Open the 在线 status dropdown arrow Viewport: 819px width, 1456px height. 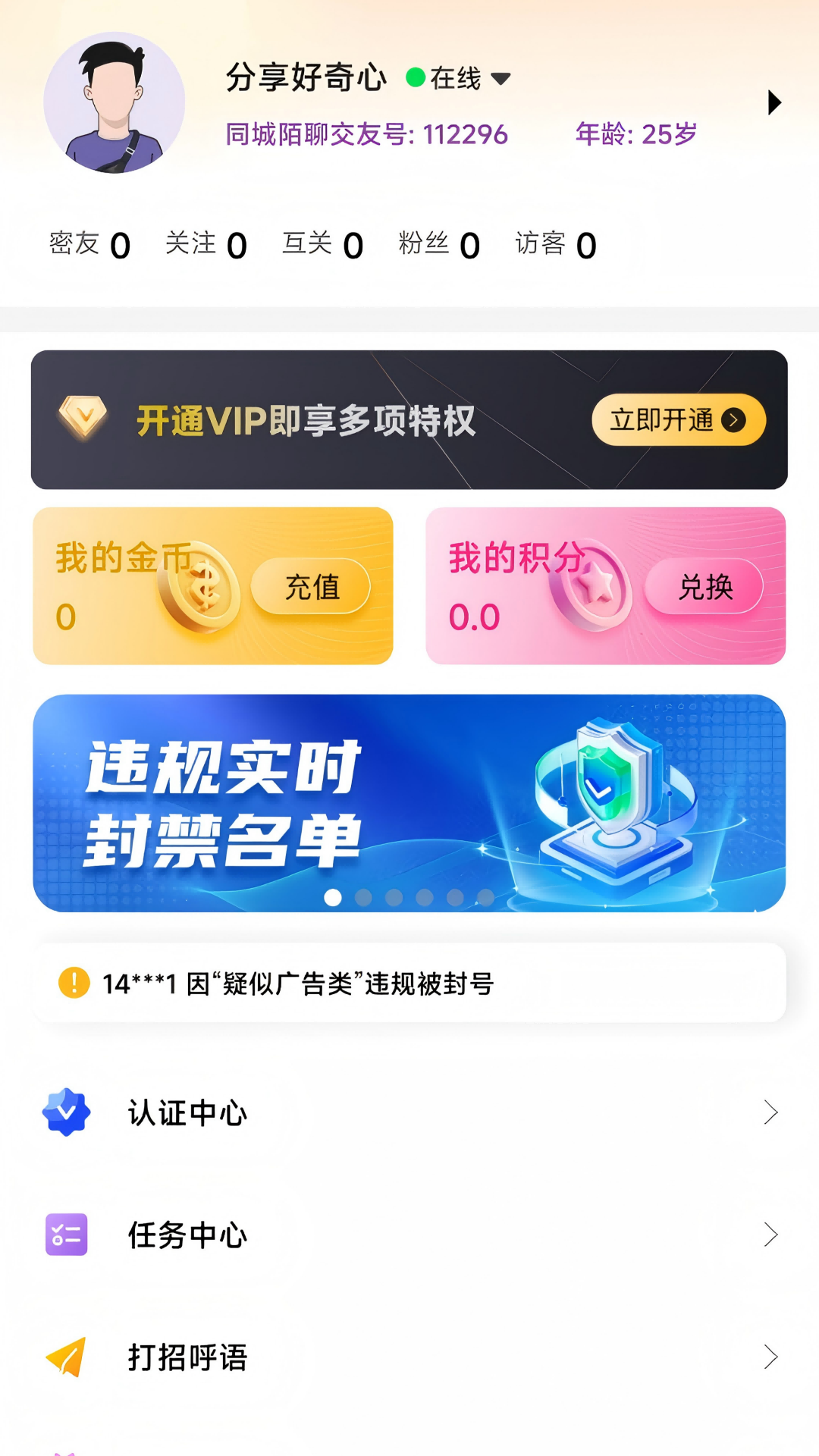(502, 78)
